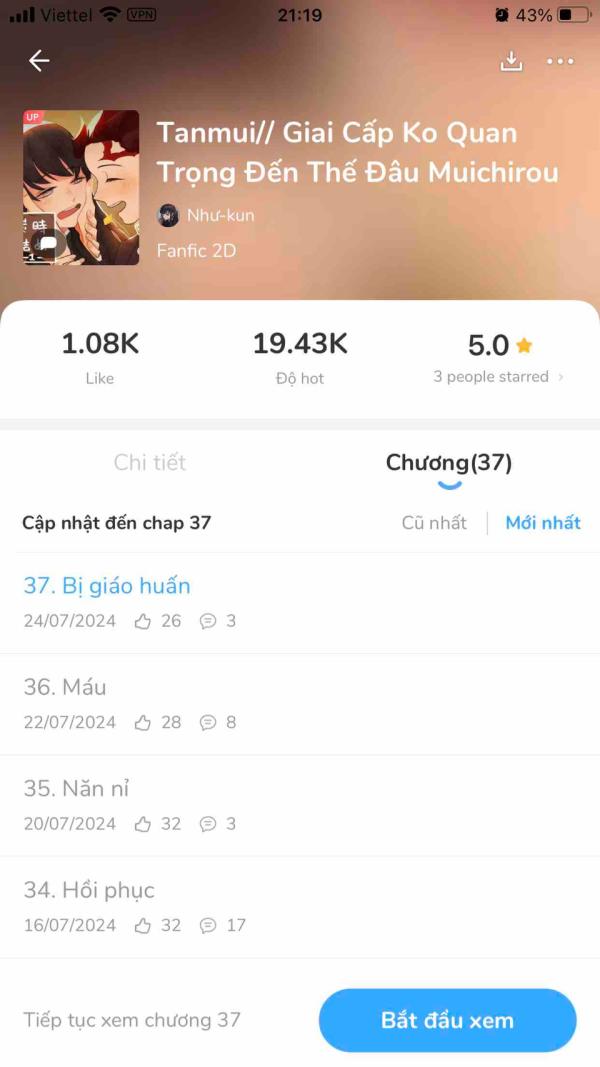Open chapter 36. Máu

click(x=65, y=687)
